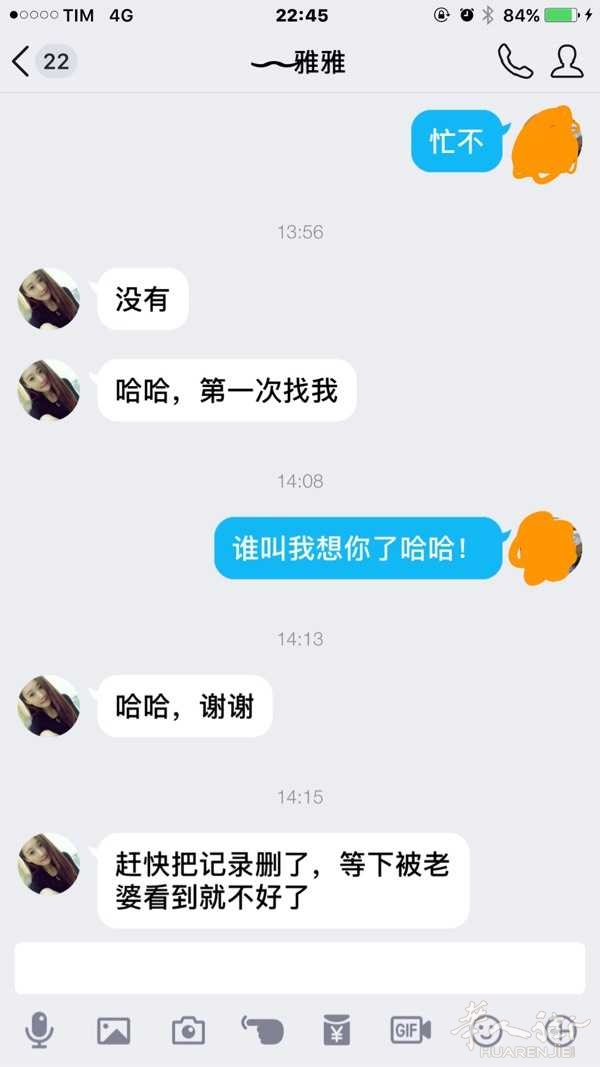Tap the message text input box
The height and width of the screenshot is (1067, 600).
300,968
